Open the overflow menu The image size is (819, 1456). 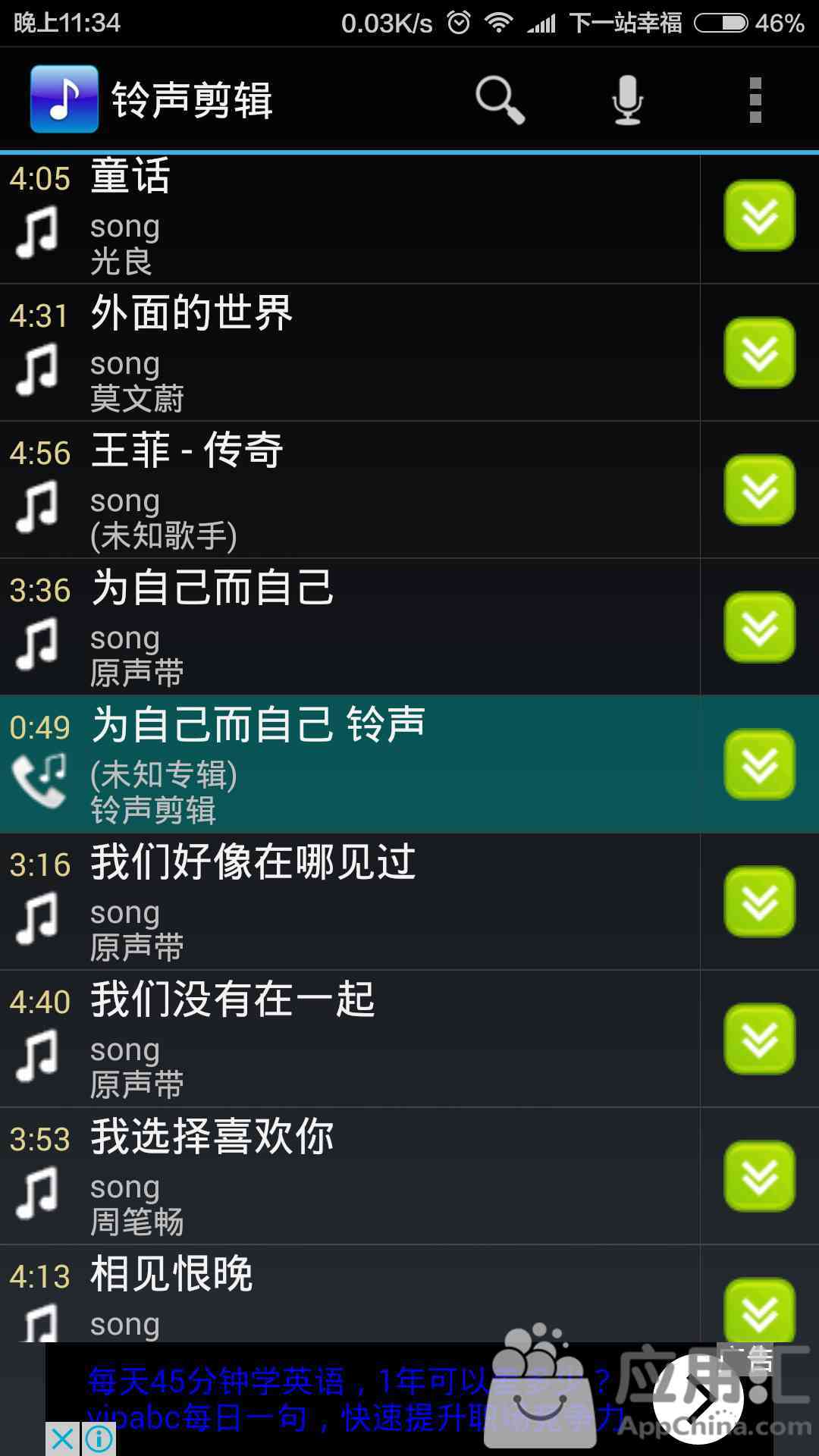755,99
